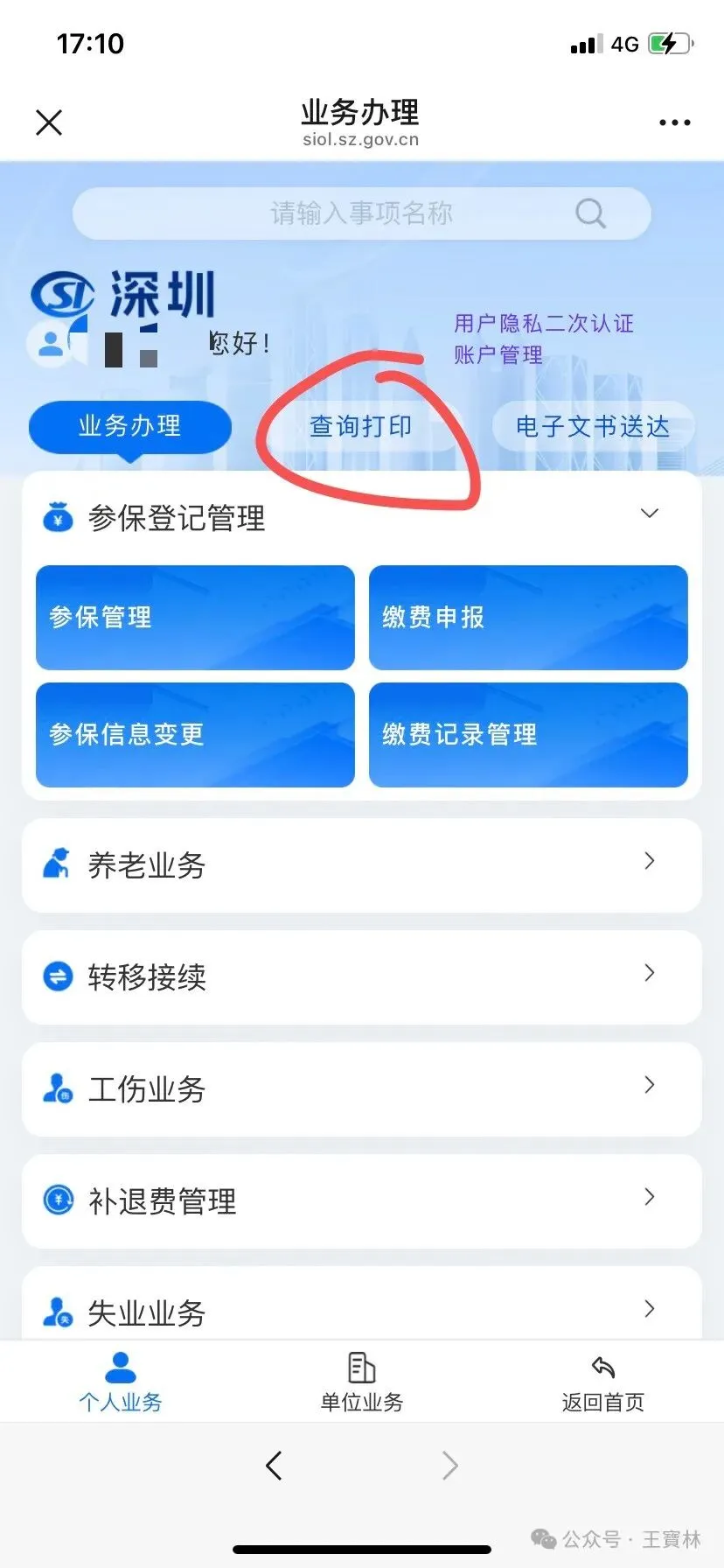Switch to 单位业务 in bottom navigation
This screenshot has width=724, height=1568.
point(361,1382)
